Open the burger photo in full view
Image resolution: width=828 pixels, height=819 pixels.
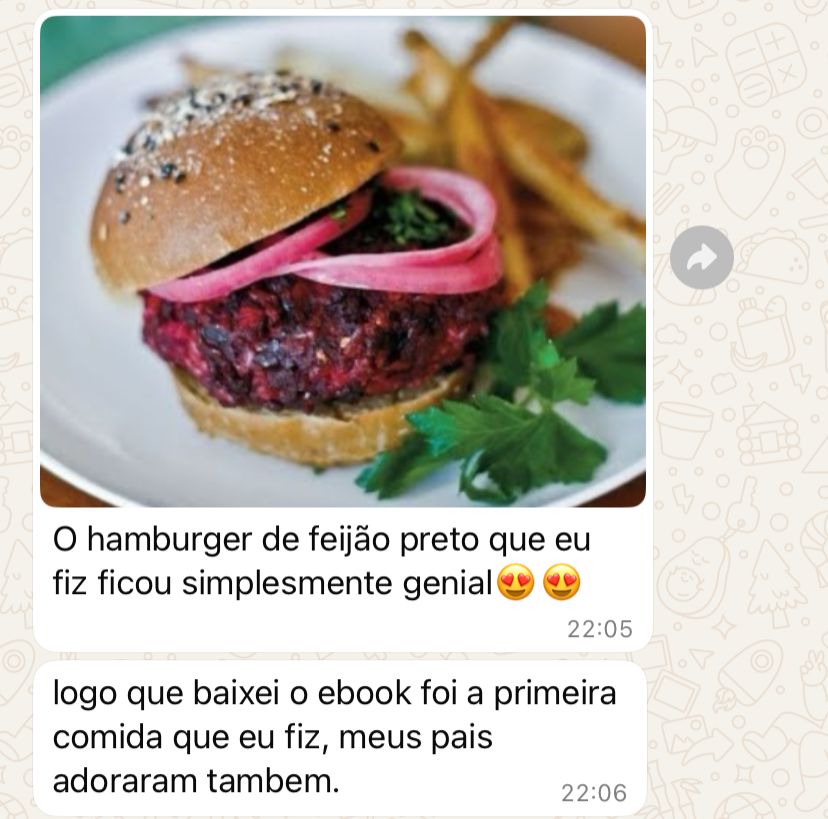click(x=342, y=261)
